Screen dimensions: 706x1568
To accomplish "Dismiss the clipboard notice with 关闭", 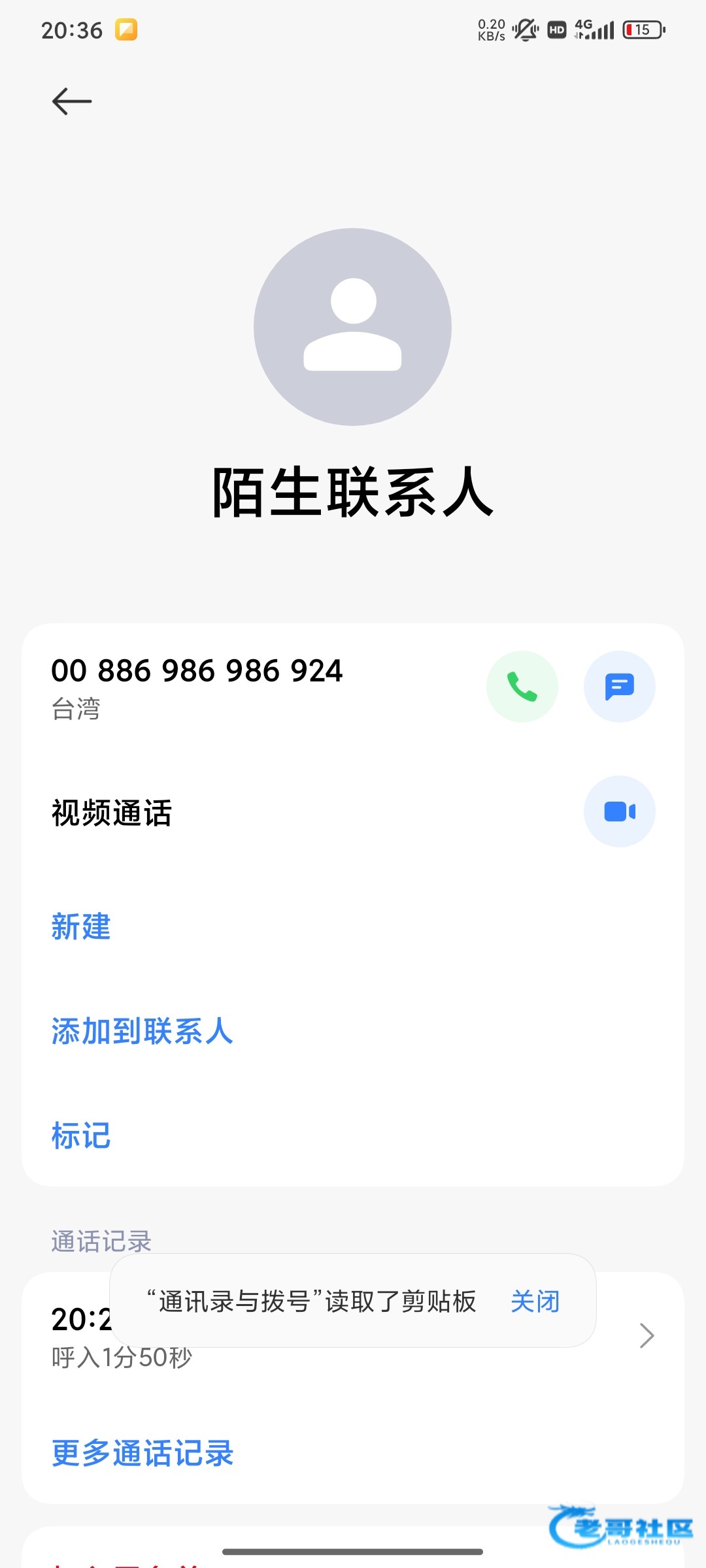I will coord(535,1301).
